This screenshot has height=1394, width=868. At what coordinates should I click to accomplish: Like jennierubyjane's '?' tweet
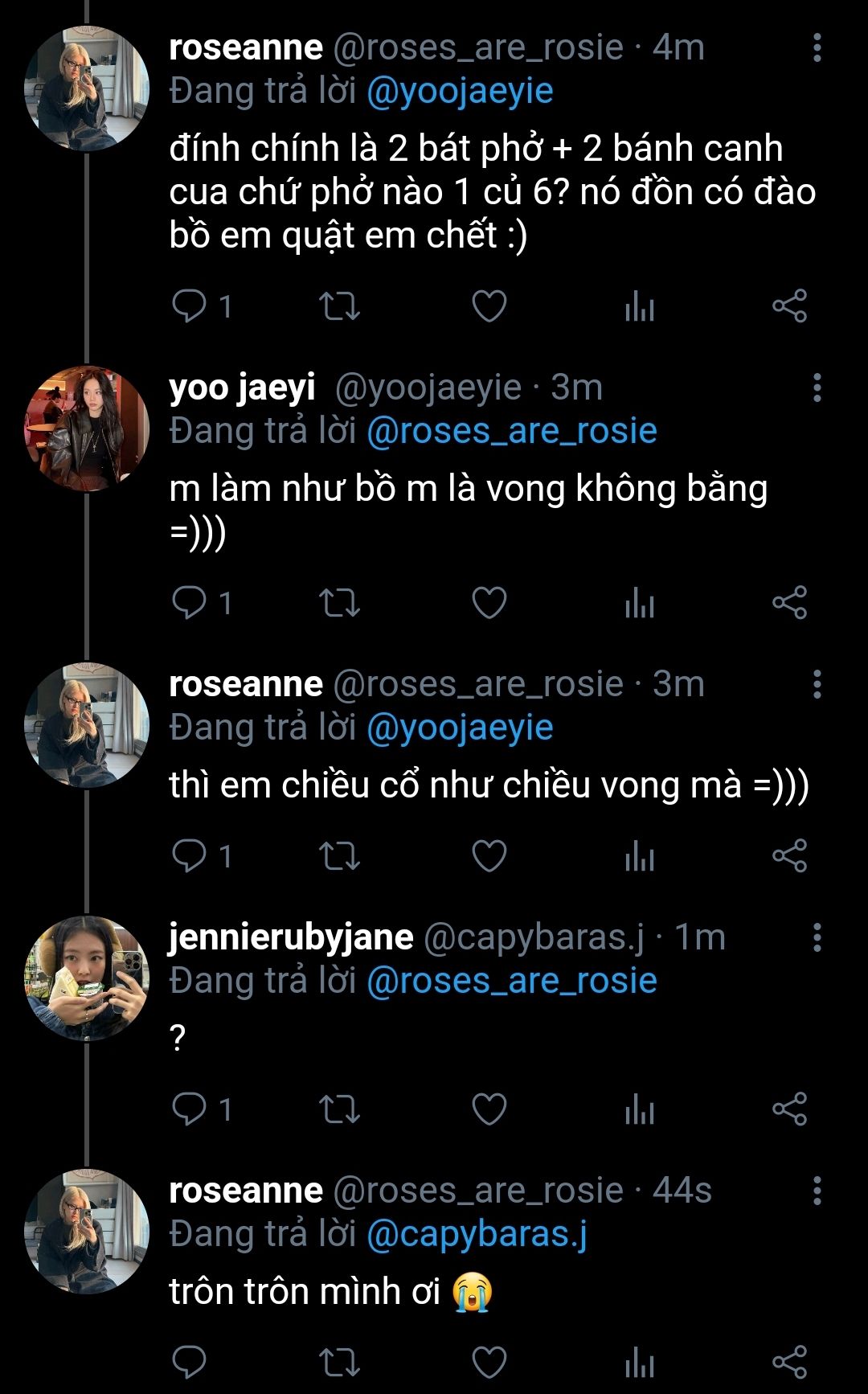(489, 1109)
